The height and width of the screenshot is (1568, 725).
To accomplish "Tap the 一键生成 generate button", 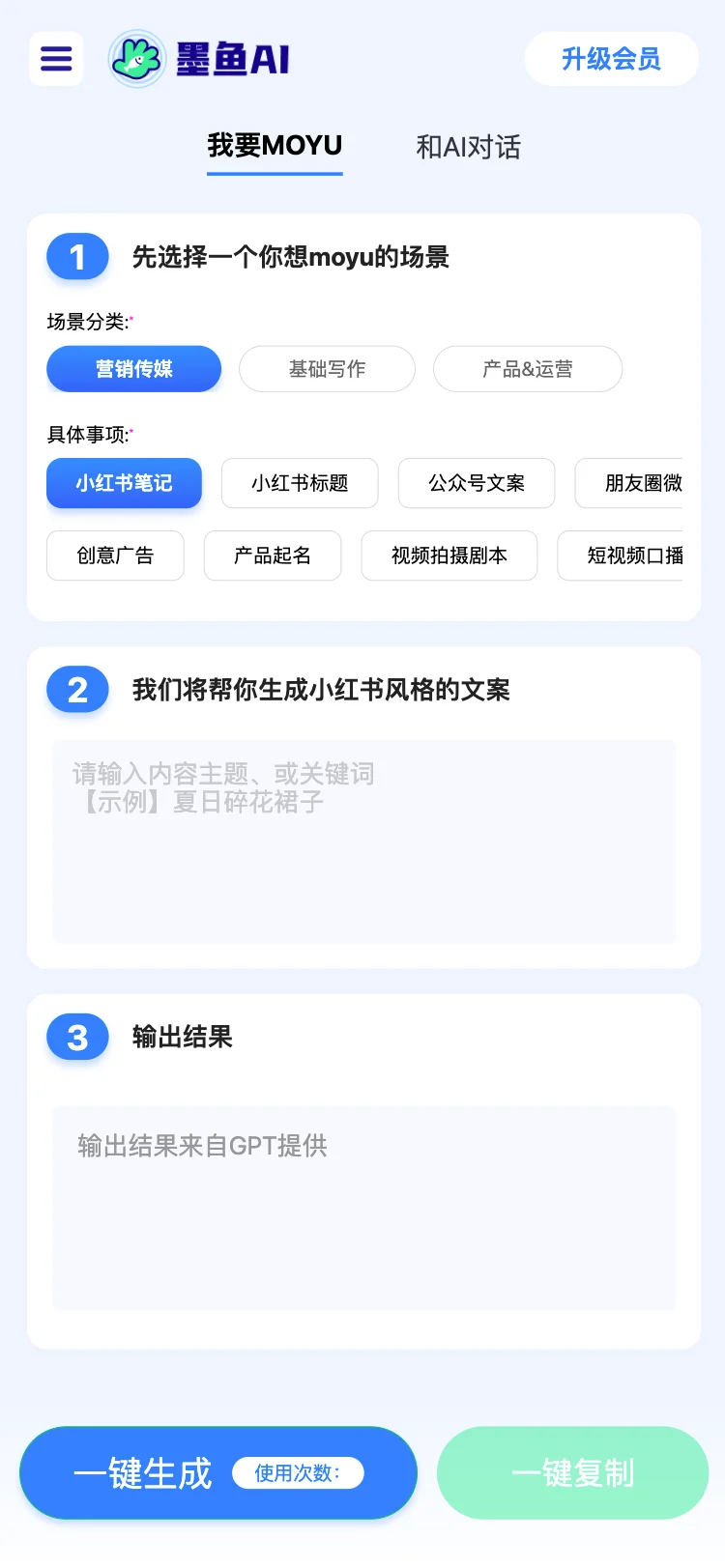I will pyautogui.click(x=145, y=1473).
